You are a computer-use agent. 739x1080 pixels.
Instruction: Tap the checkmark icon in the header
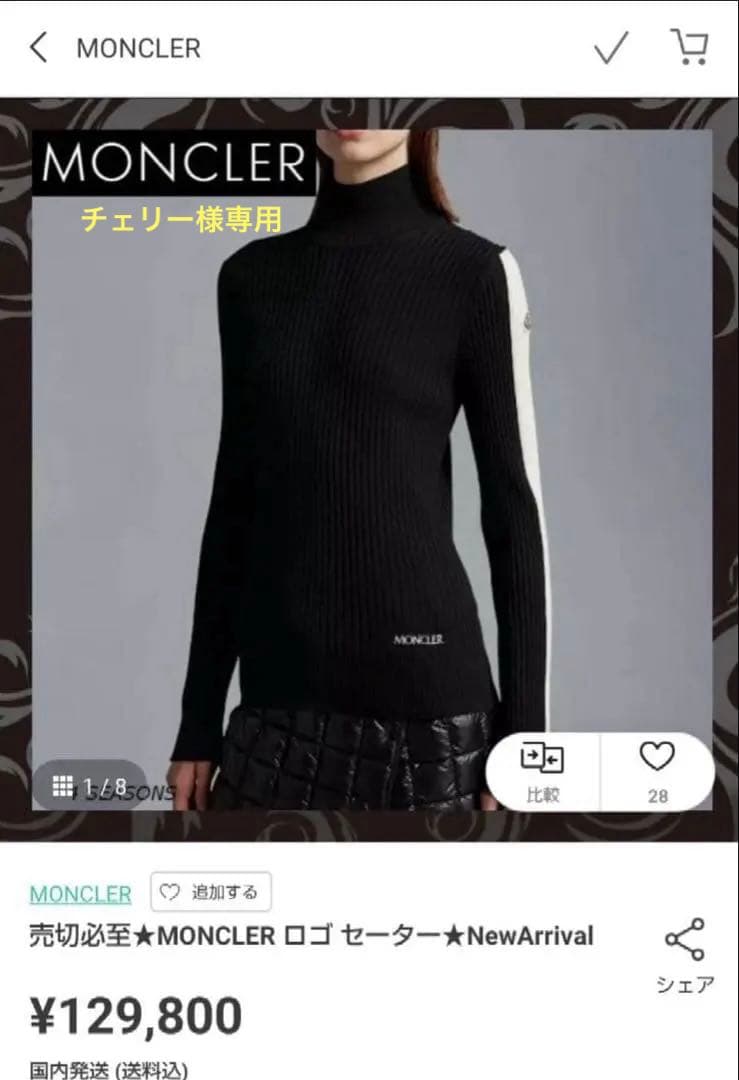[609, 47]
